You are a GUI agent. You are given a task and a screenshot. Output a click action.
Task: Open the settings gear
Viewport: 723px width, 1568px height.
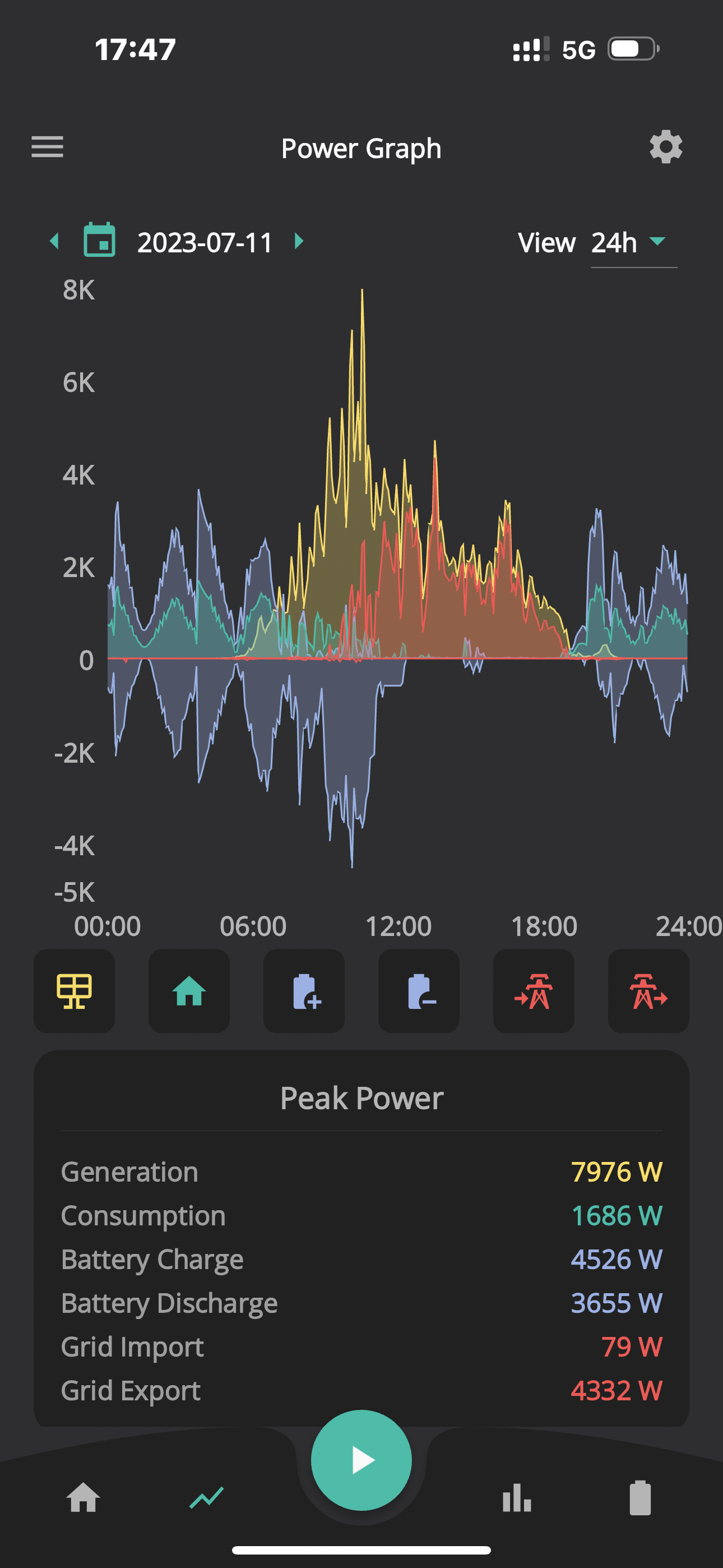click(666, 147)
